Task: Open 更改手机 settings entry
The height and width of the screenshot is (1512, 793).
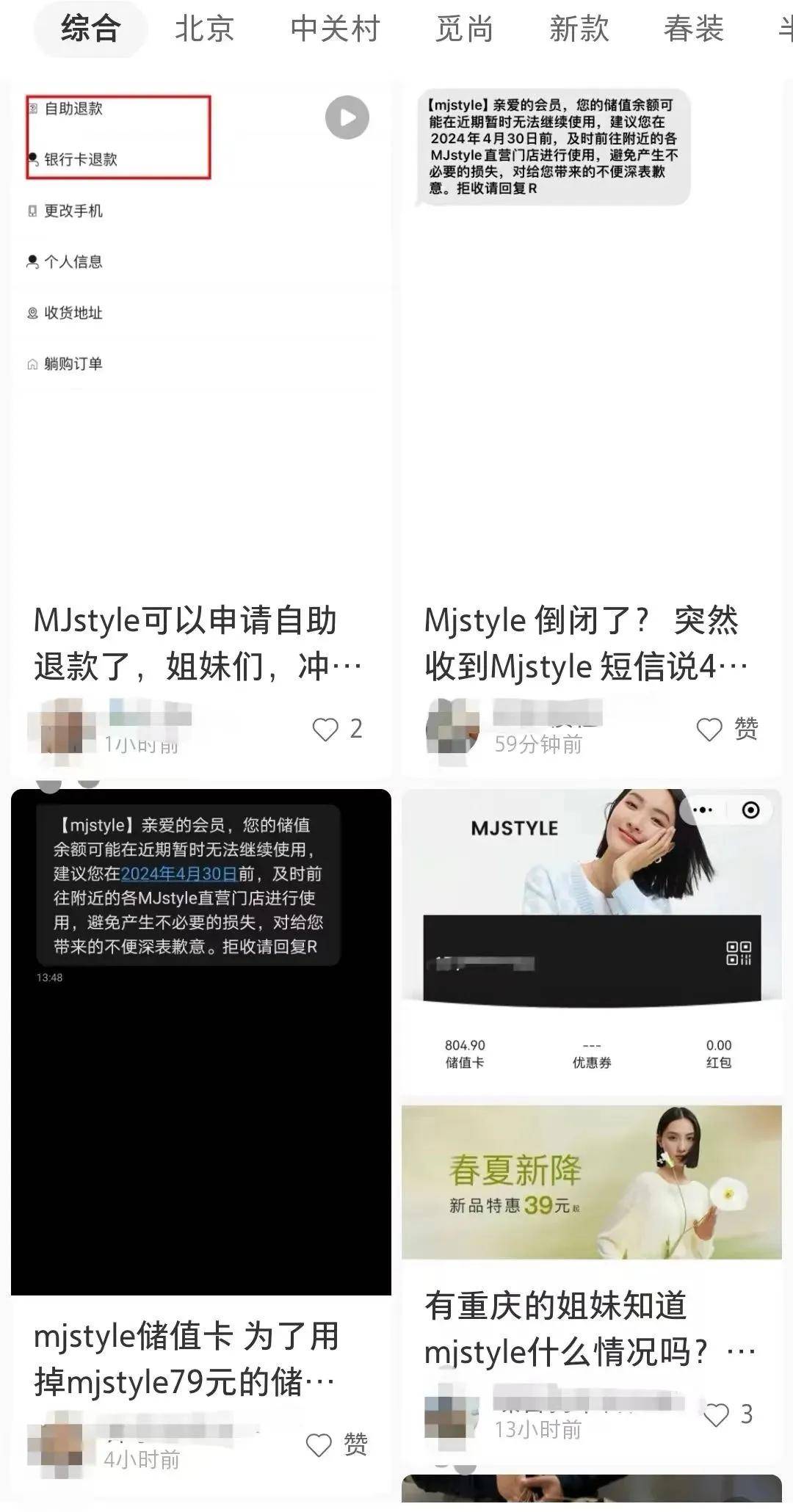Action: [x=74, y=211]
